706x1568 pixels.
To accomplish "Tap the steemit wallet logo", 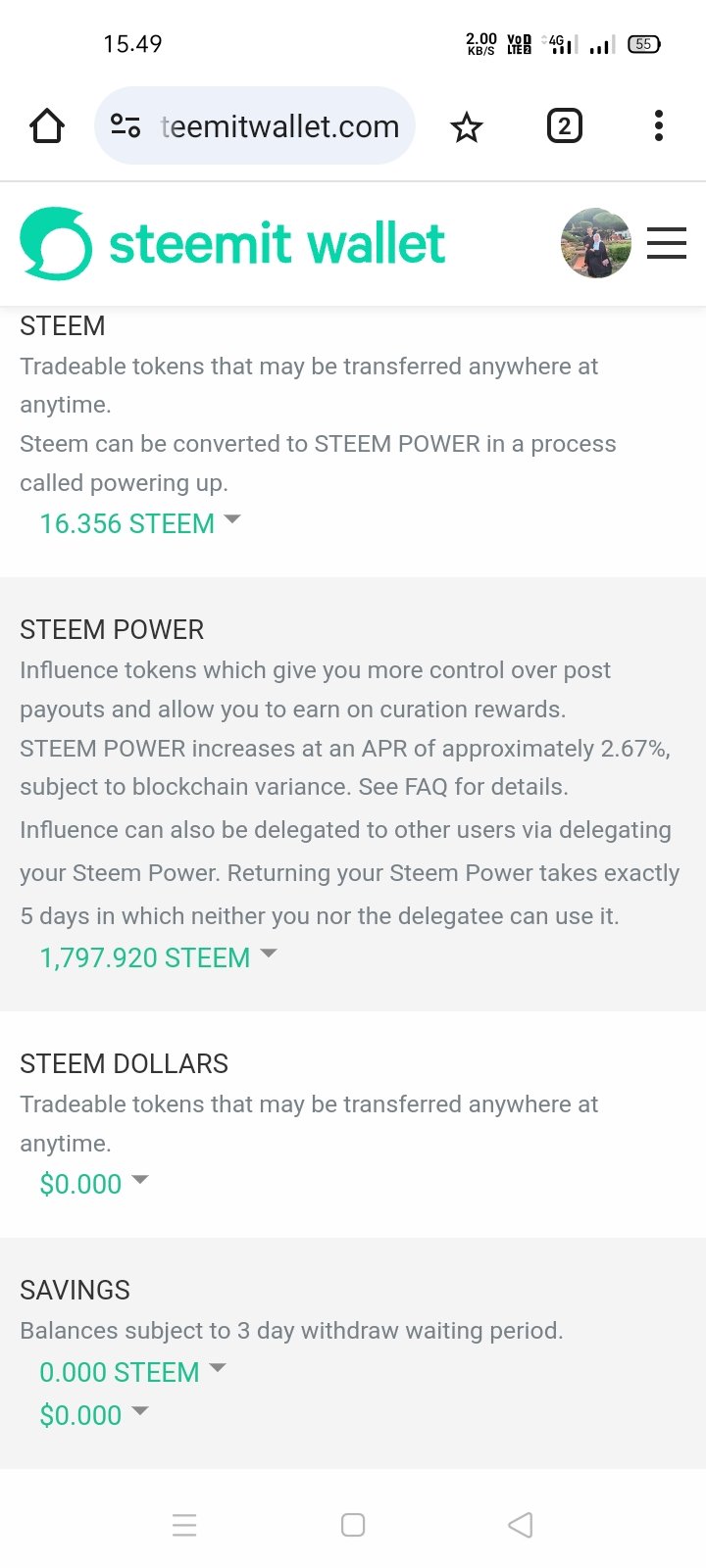I will click(x=232, y=243).
